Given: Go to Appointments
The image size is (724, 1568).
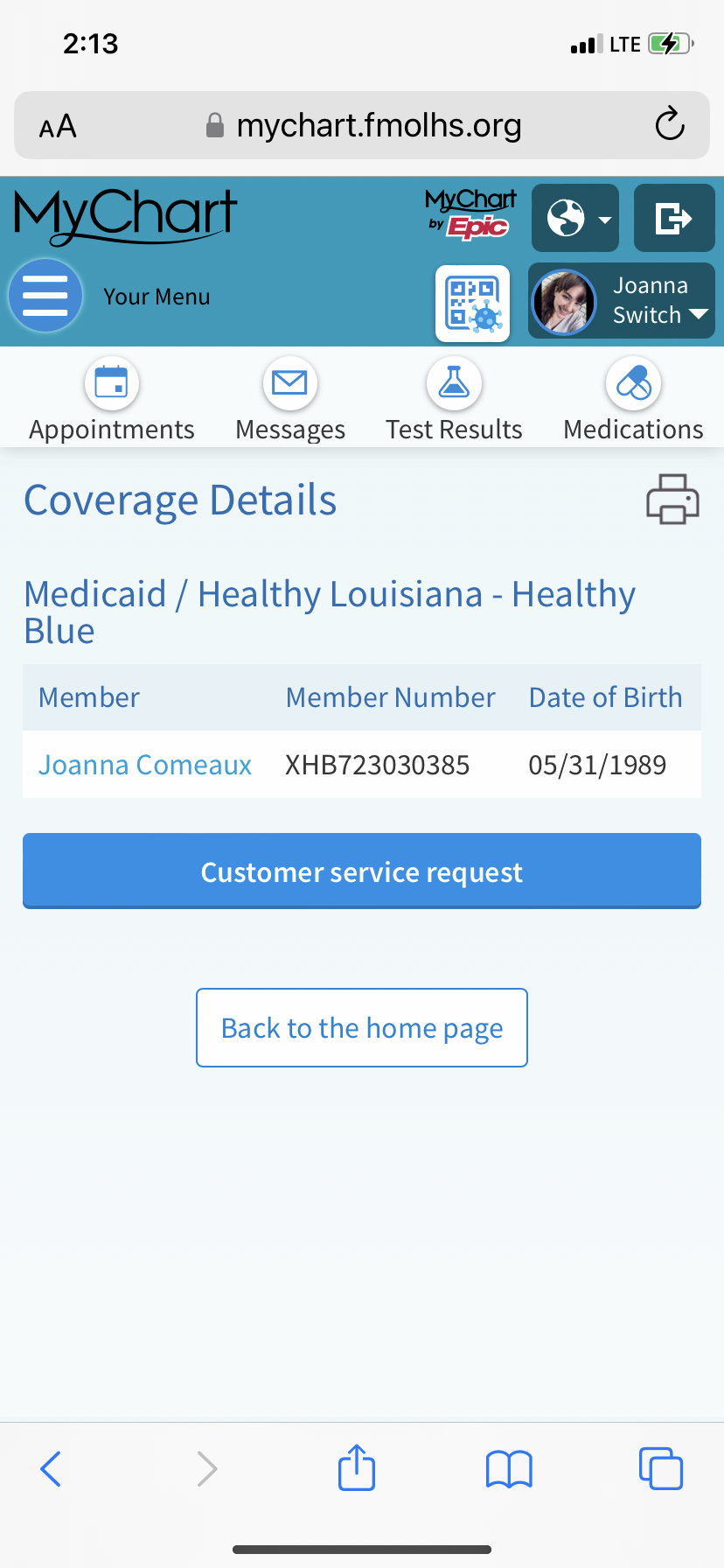Looking at the screenshot, I should point(112,401).
